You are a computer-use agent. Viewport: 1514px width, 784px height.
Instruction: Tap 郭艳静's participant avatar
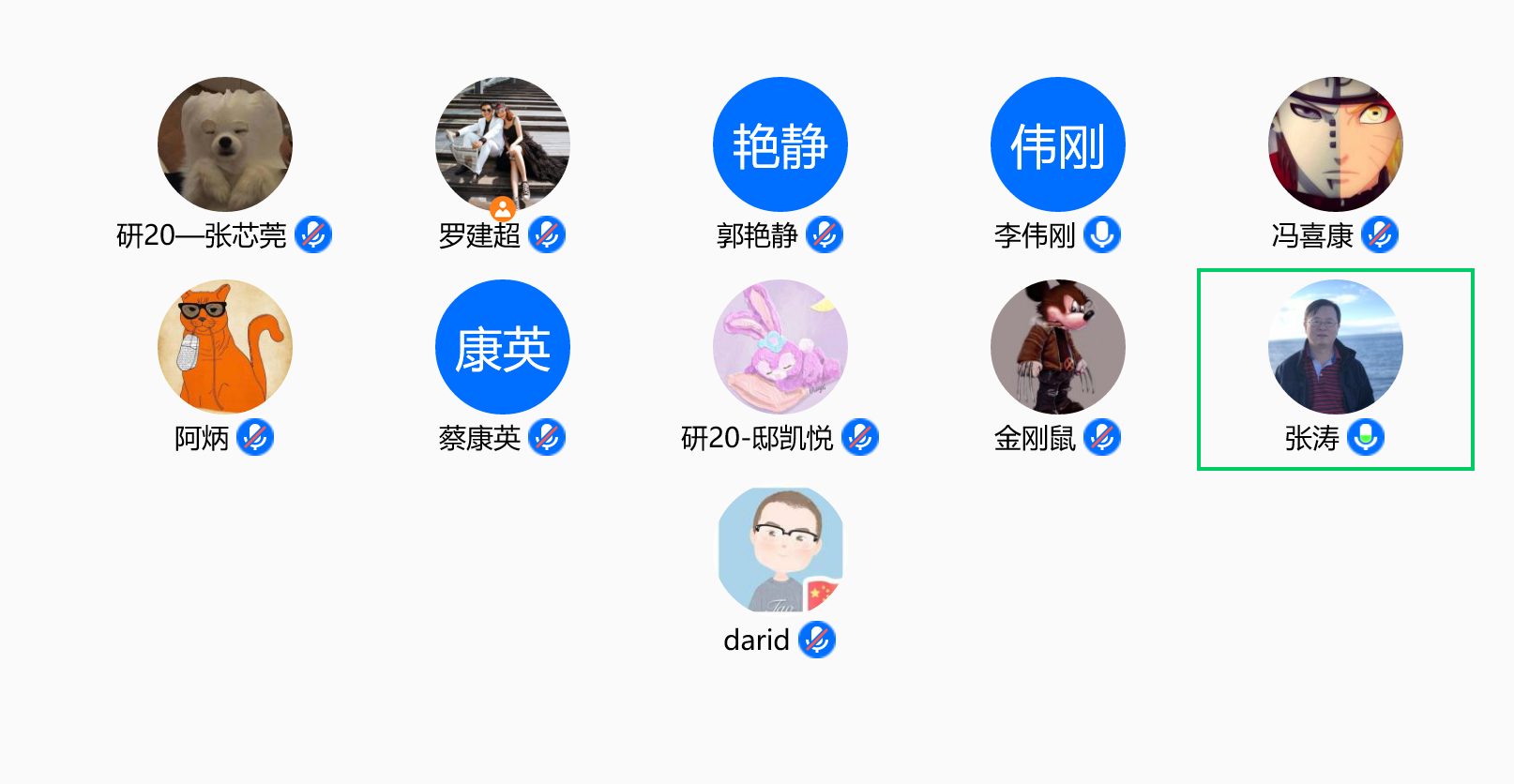[780, 144]
